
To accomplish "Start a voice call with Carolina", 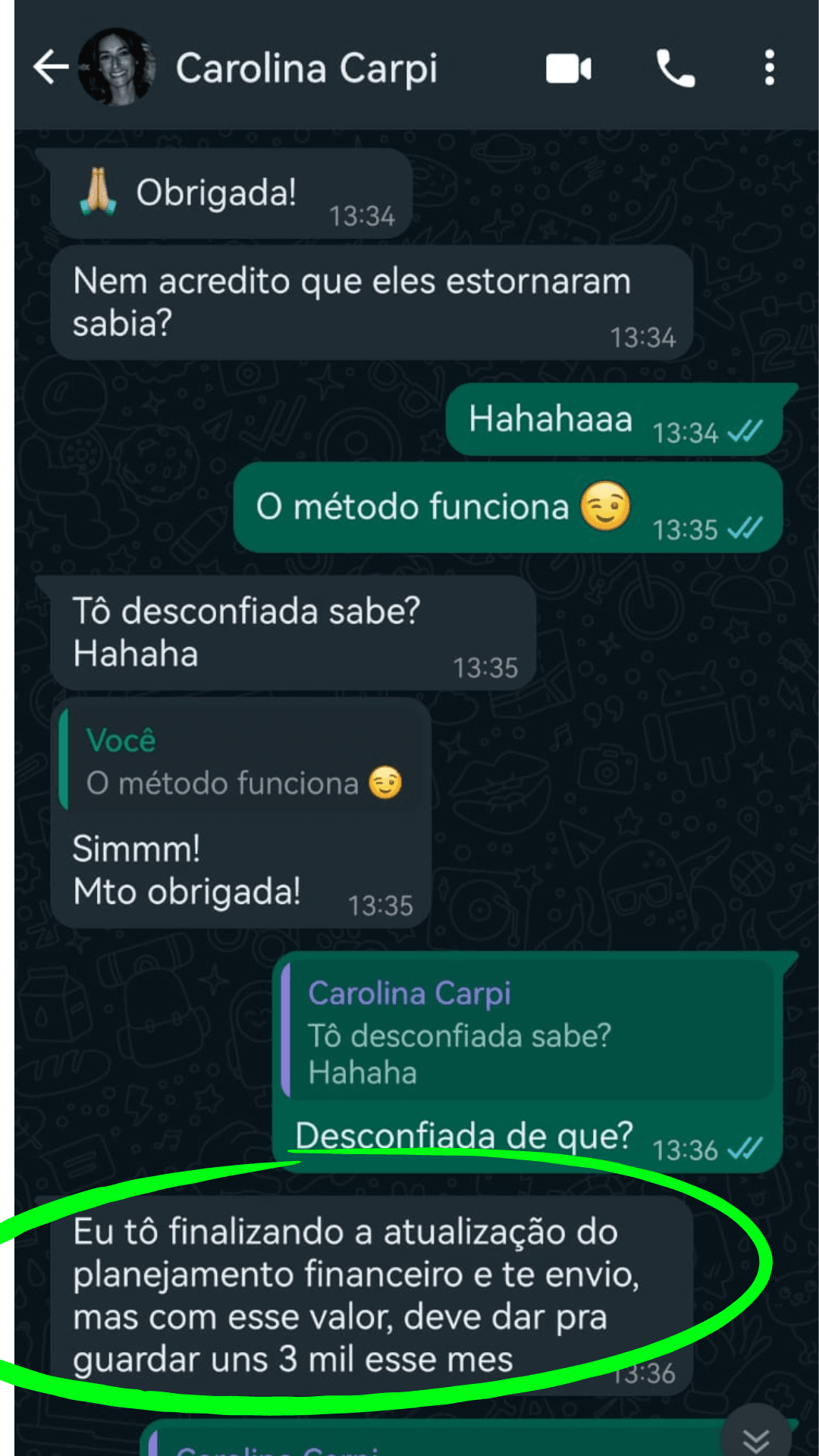I will [x=675, y=69].
